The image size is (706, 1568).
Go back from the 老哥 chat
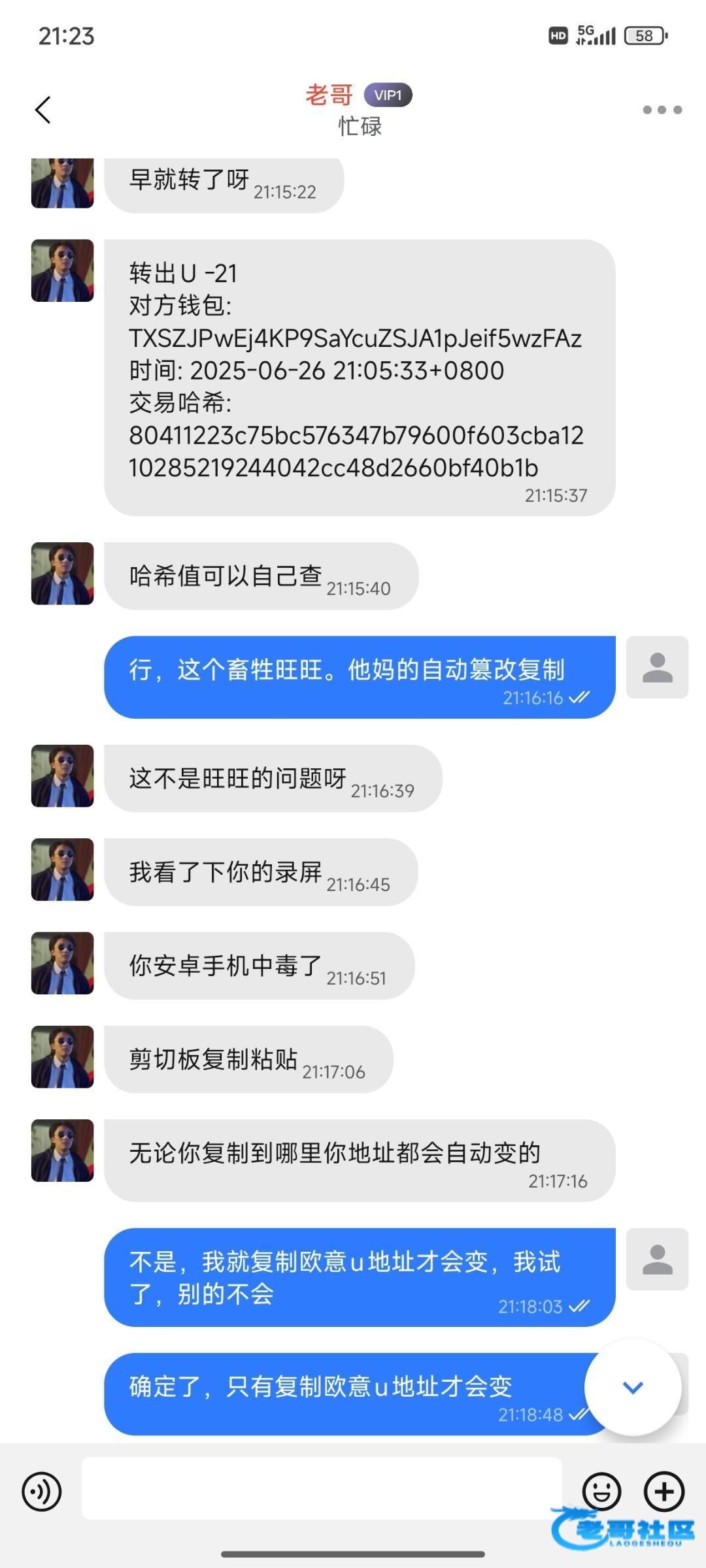coord(43,110)
